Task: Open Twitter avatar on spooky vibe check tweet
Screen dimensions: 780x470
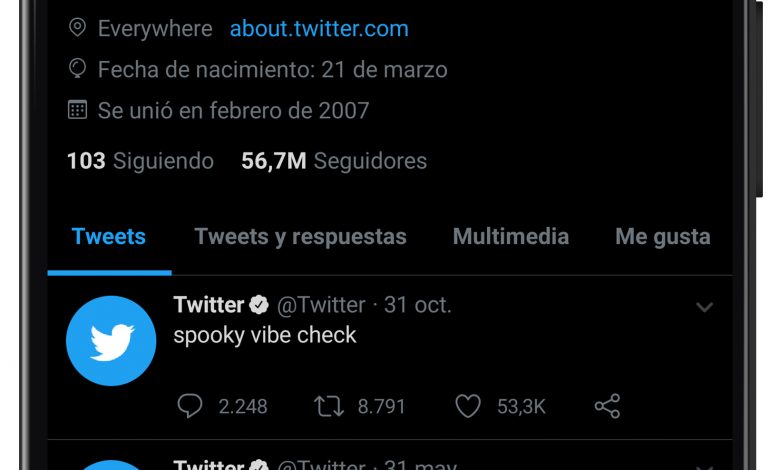Action: point(111,341)
